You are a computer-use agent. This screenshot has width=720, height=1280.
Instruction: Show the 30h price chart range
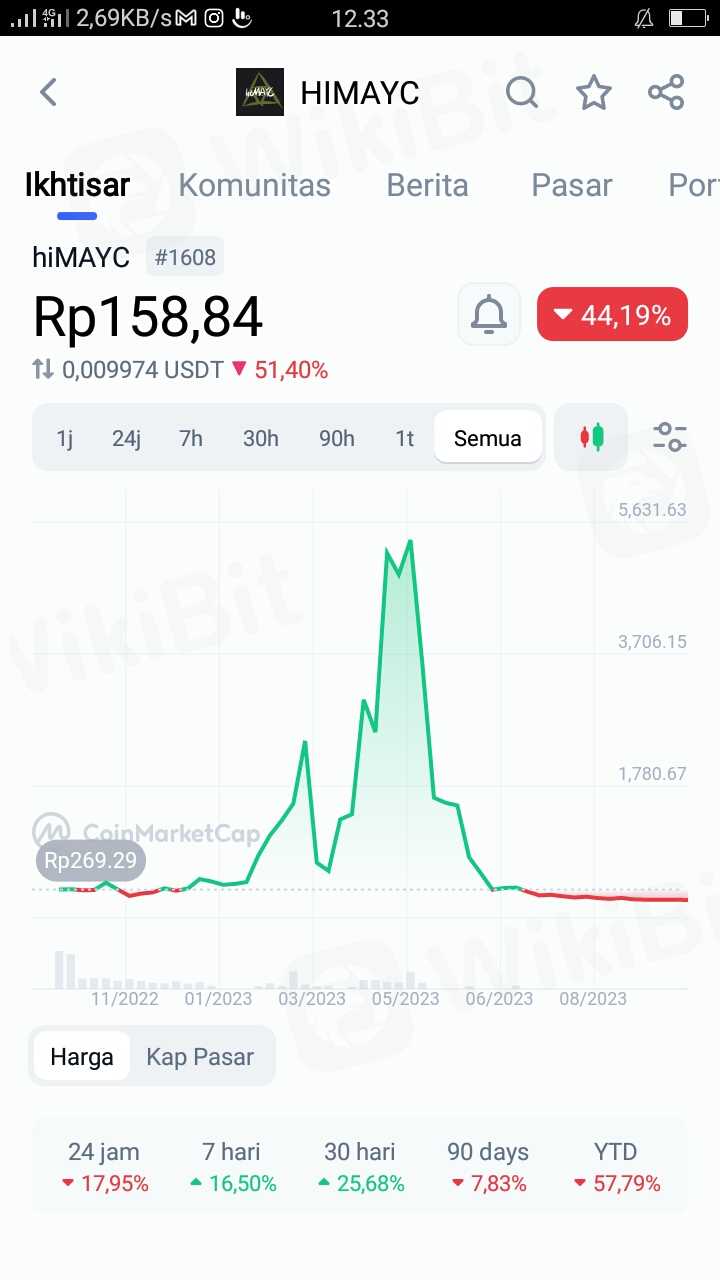click(261, 438)
